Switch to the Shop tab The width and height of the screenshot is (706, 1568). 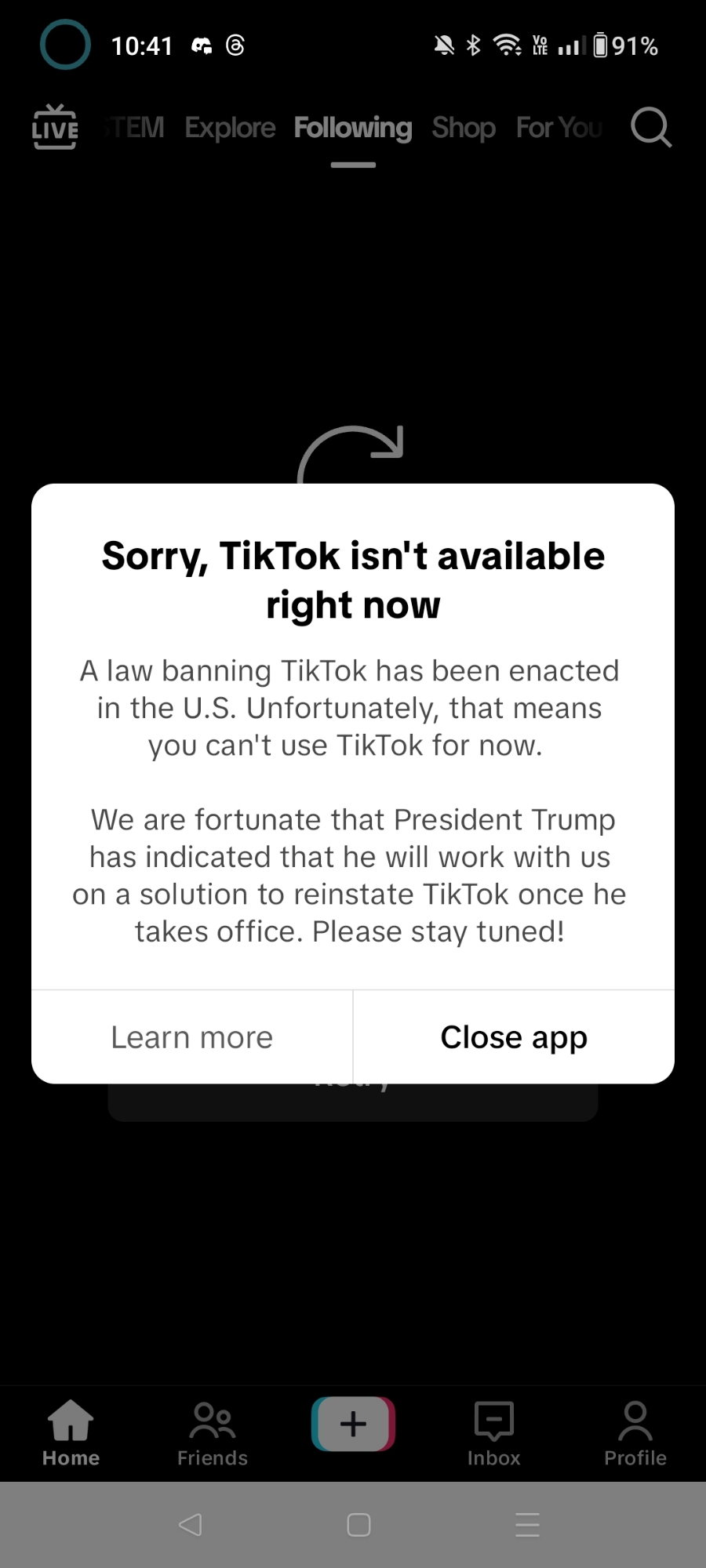click(x=463, y=127)
